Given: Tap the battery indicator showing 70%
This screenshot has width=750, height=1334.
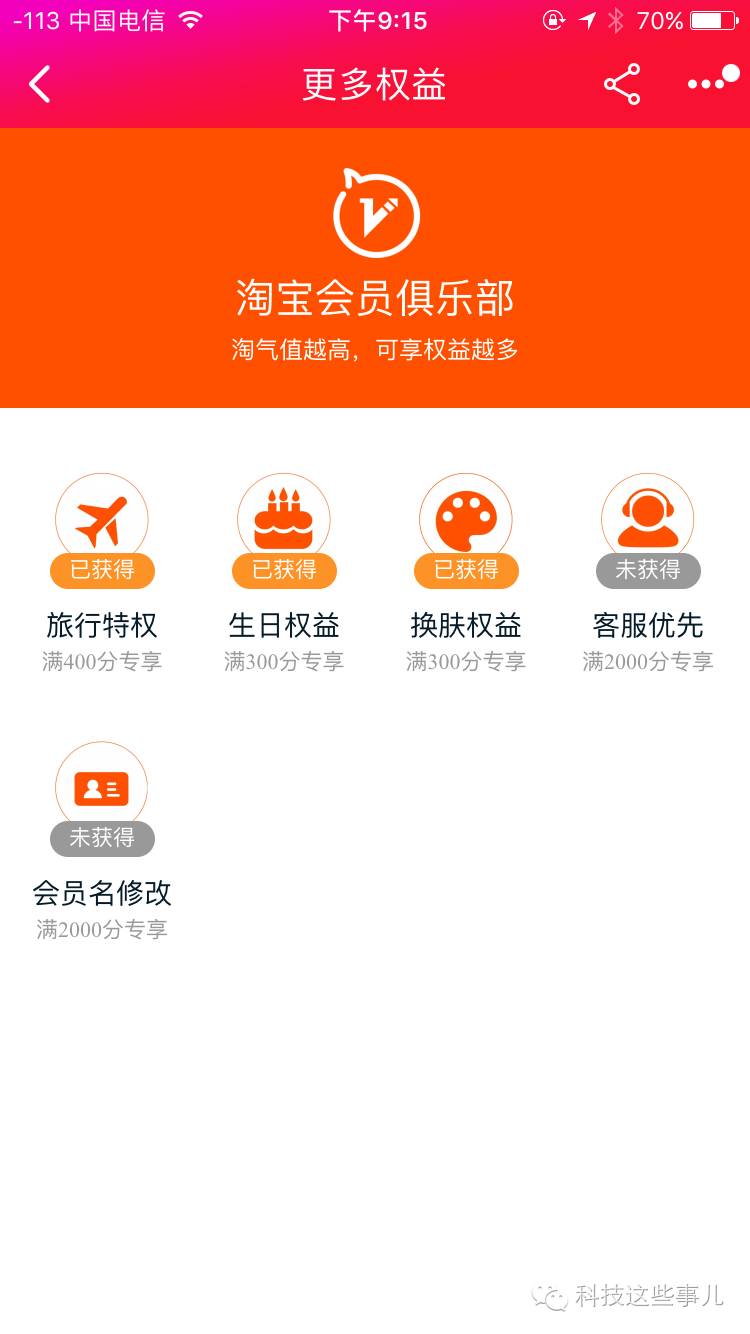Looking at the screenshot, I should point(712,19).
